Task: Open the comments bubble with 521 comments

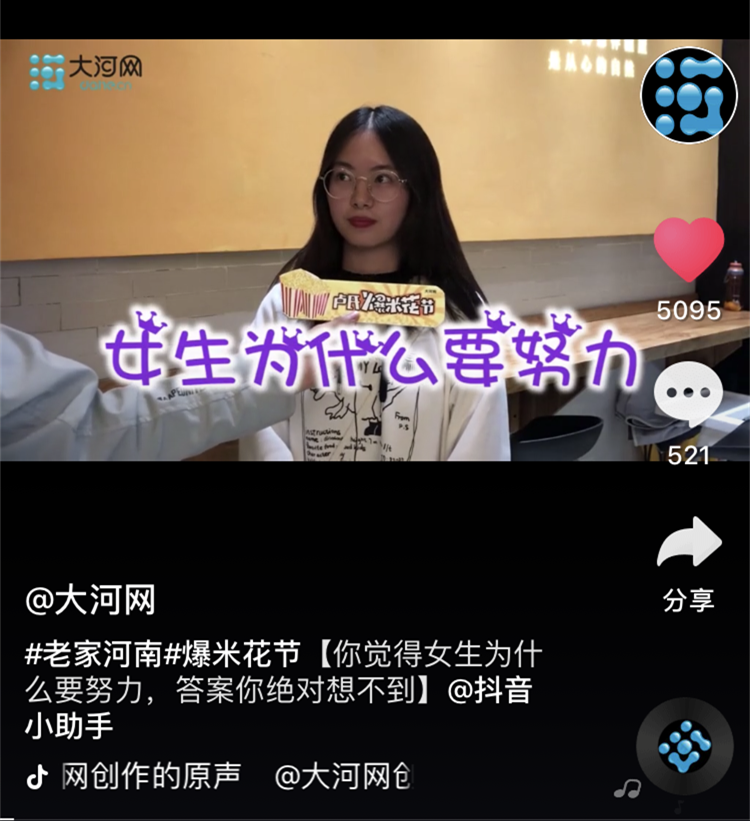Action: pyautogui.click(x=688, y=395)
